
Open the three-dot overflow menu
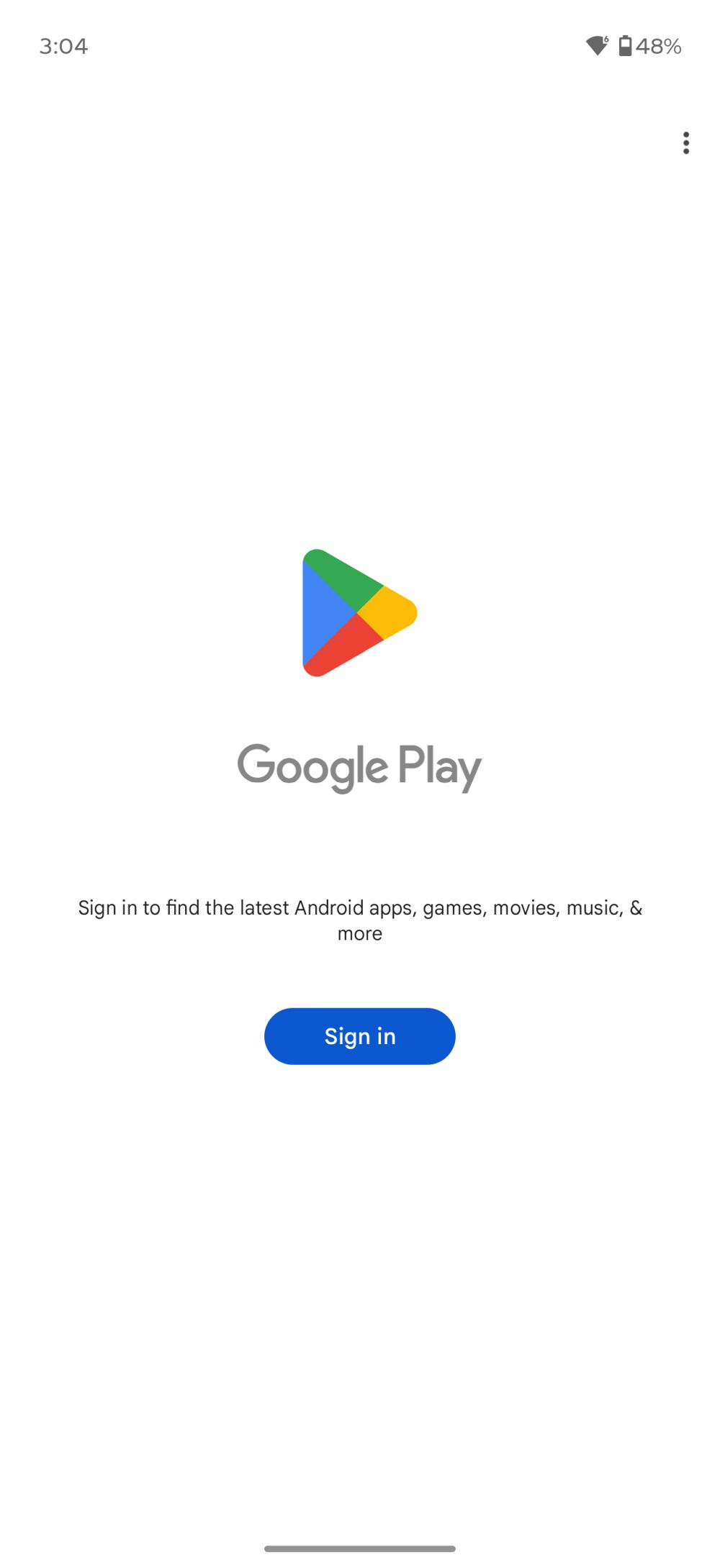click(685, 143)
